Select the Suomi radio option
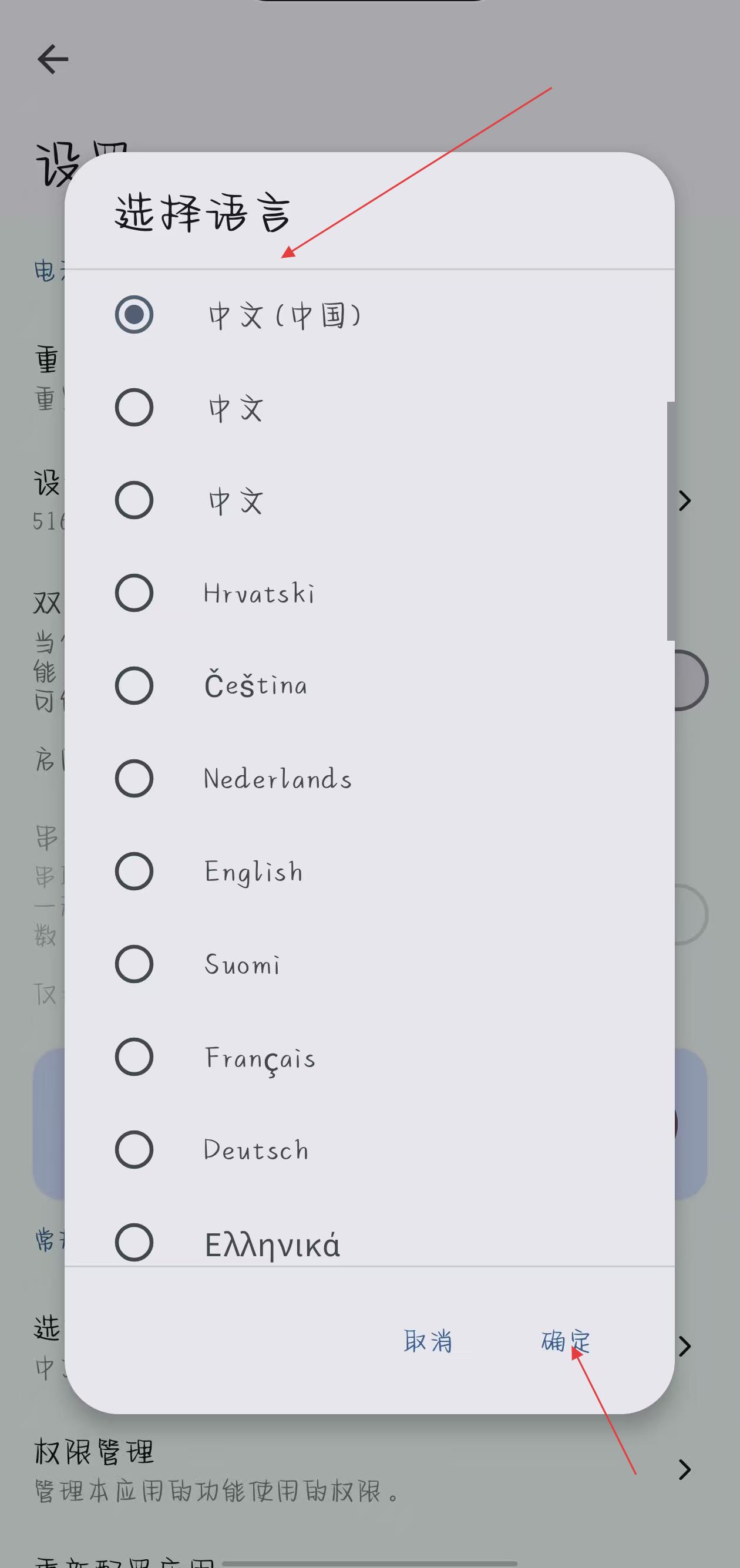 (134, 964)
